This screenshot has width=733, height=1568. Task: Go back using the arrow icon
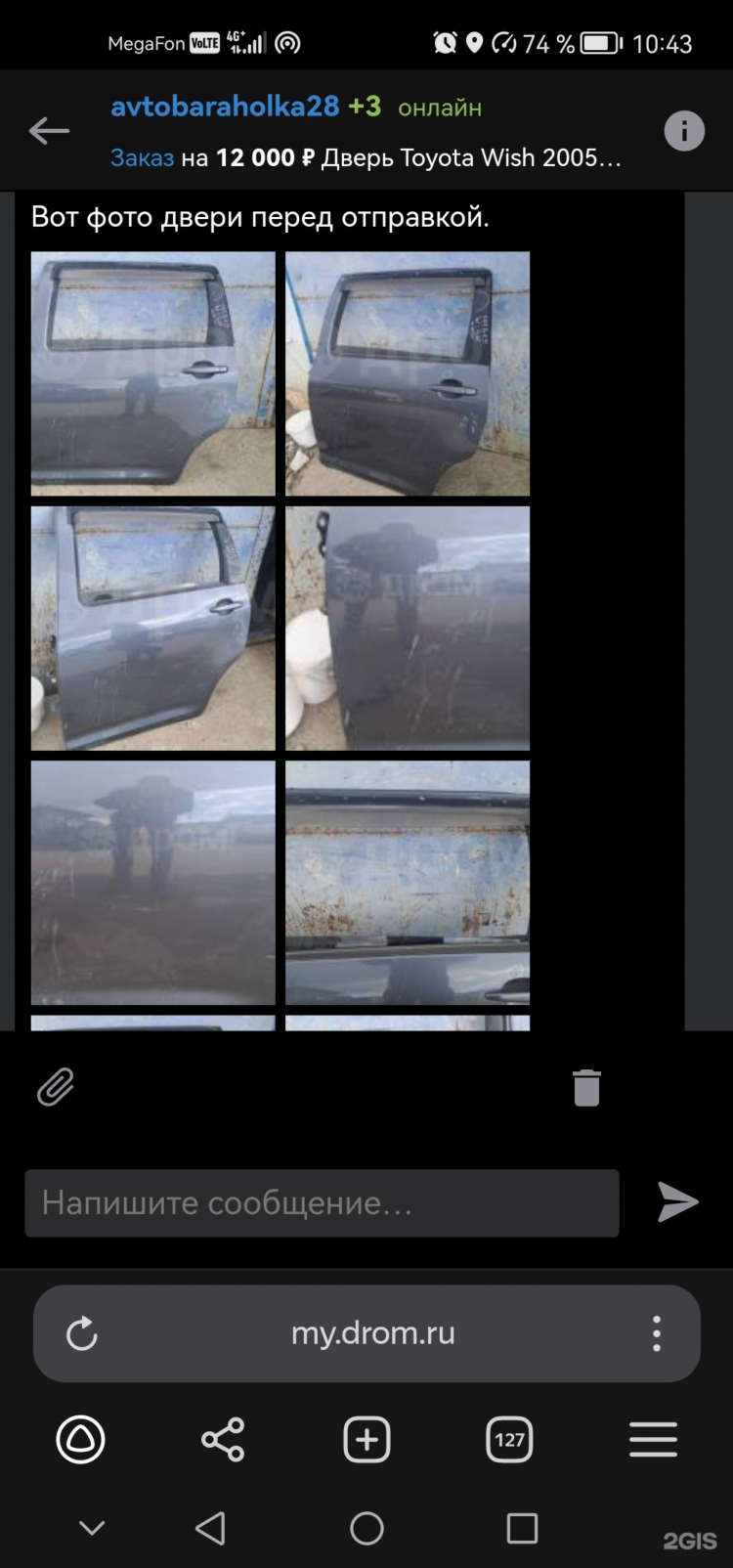click(49, 130)
